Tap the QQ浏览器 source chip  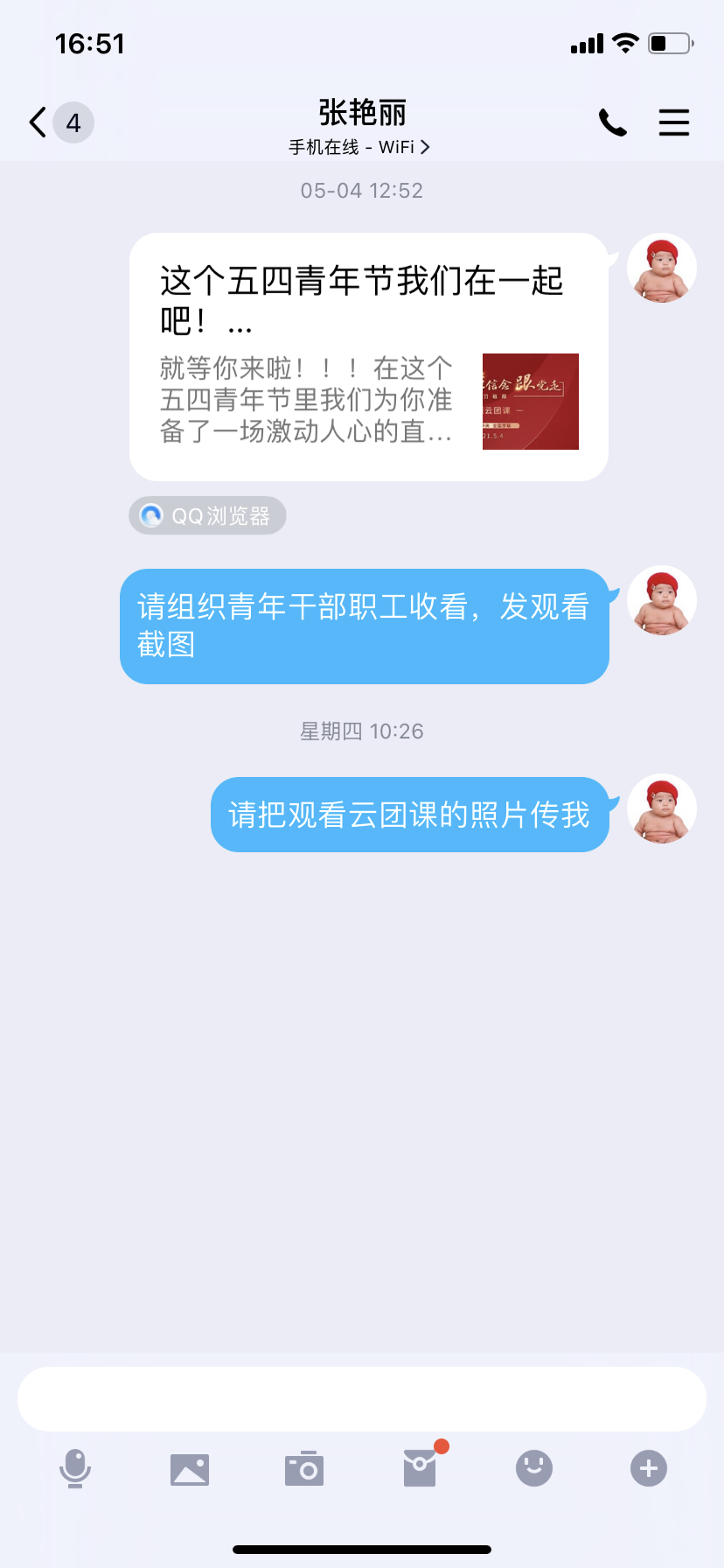point(207,516)
